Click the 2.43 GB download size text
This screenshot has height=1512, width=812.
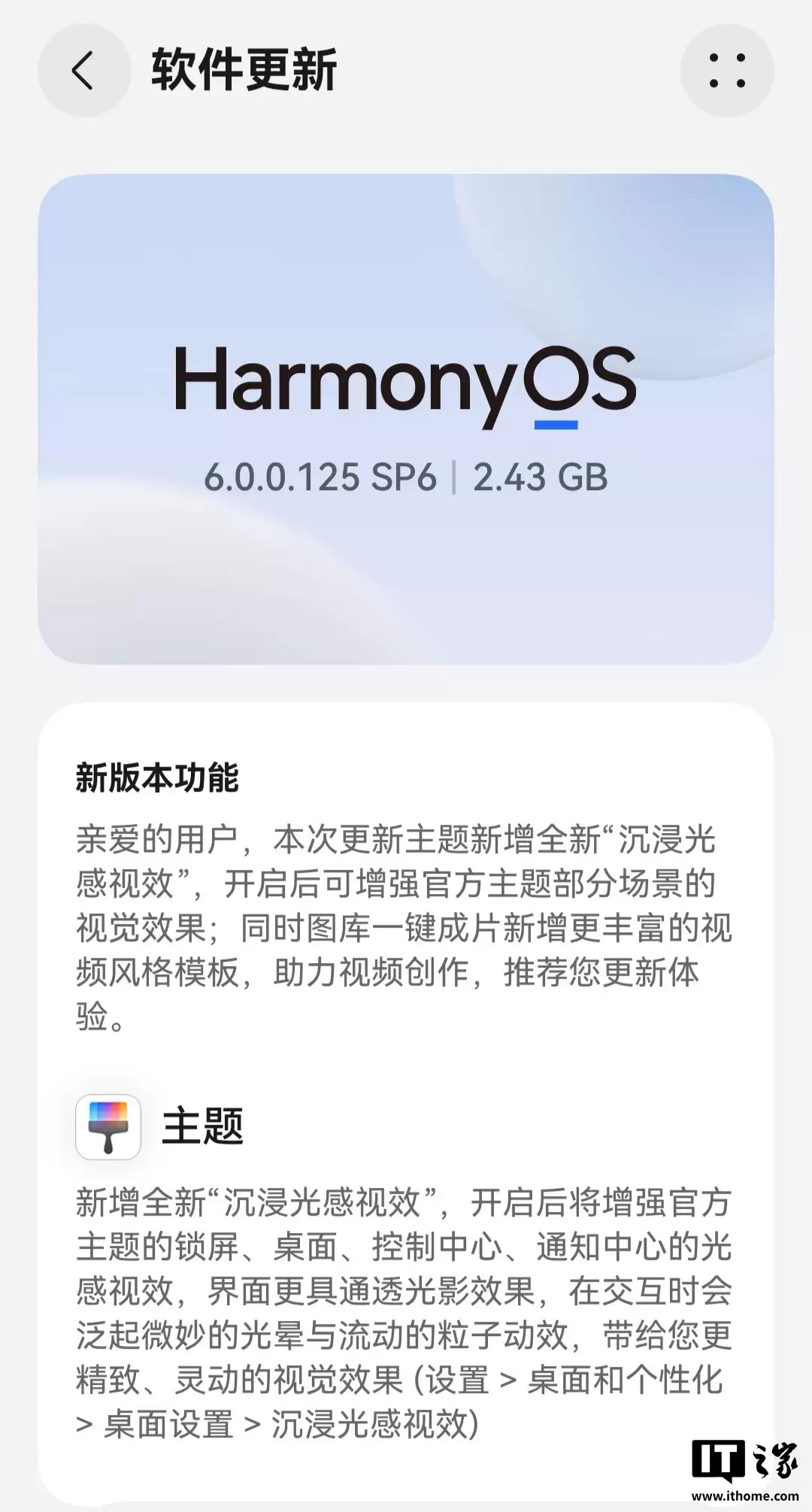(x=539, y=476)
